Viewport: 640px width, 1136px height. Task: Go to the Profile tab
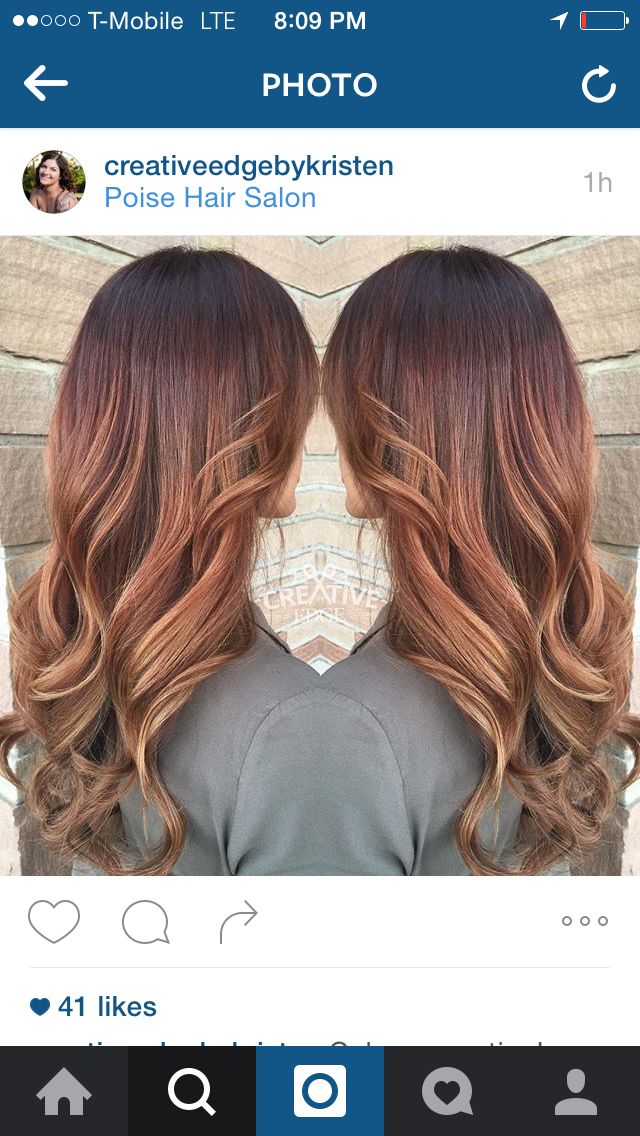point(576,1091)
